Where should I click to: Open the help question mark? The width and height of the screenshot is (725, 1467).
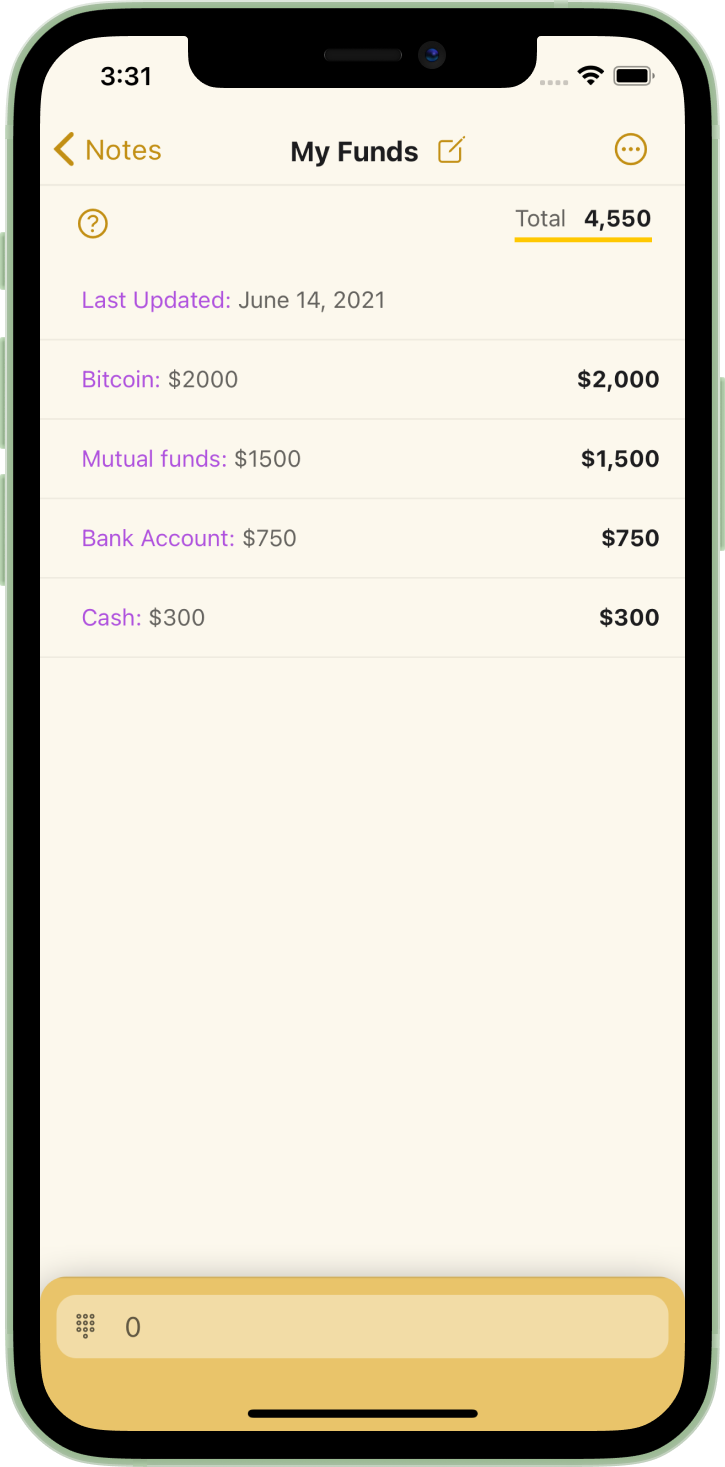point(93,224)
